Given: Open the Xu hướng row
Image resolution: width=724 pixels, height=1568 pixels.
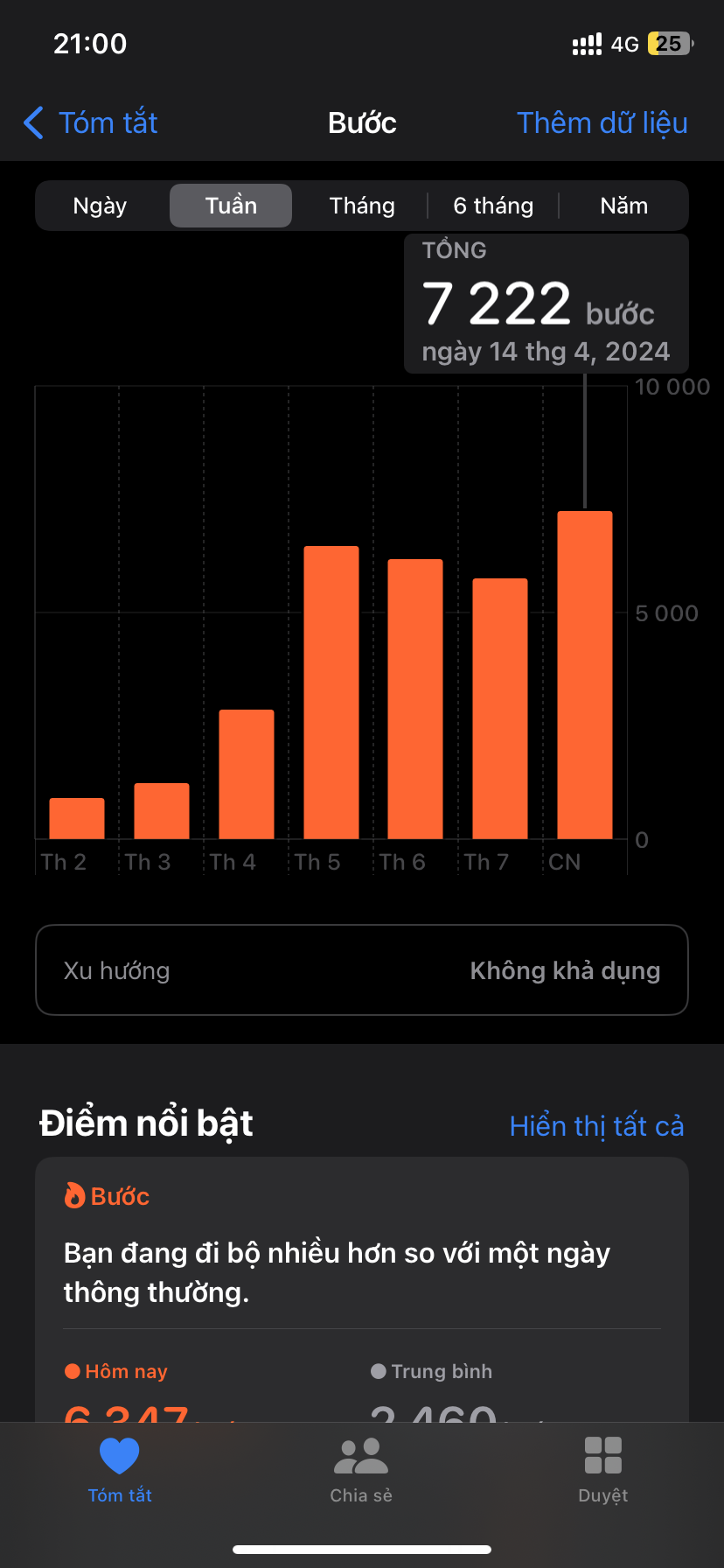Looking at the screenshot, I should click(362, 970).
